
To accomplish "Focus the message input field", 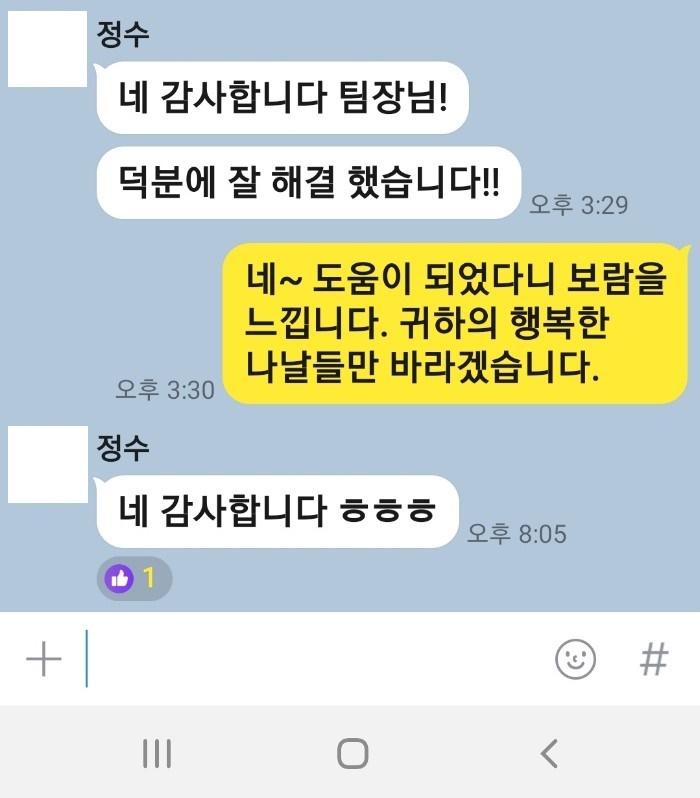I will point(310,660).
